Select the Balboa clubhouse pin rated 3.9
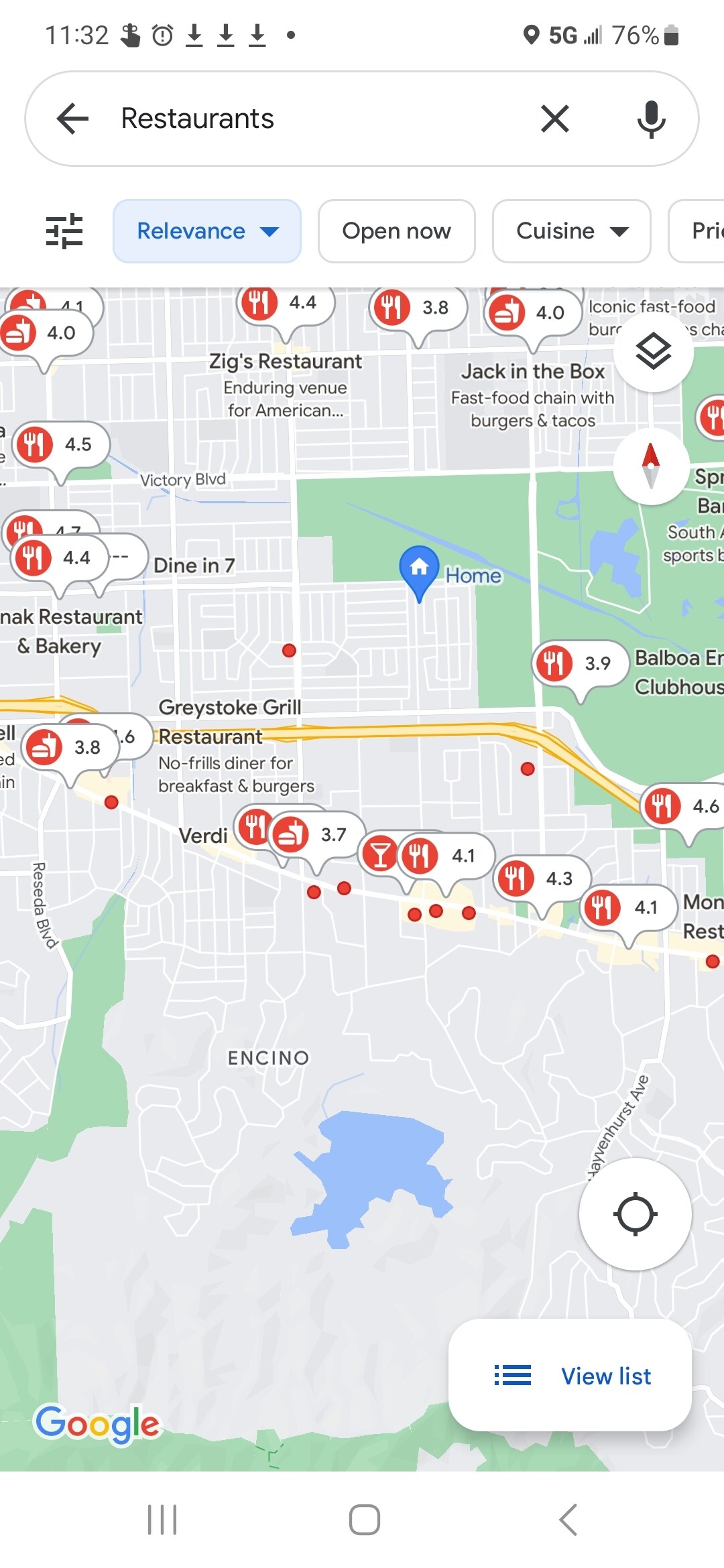This screenshot has width=724, height=1568. (x=580, y=664)
